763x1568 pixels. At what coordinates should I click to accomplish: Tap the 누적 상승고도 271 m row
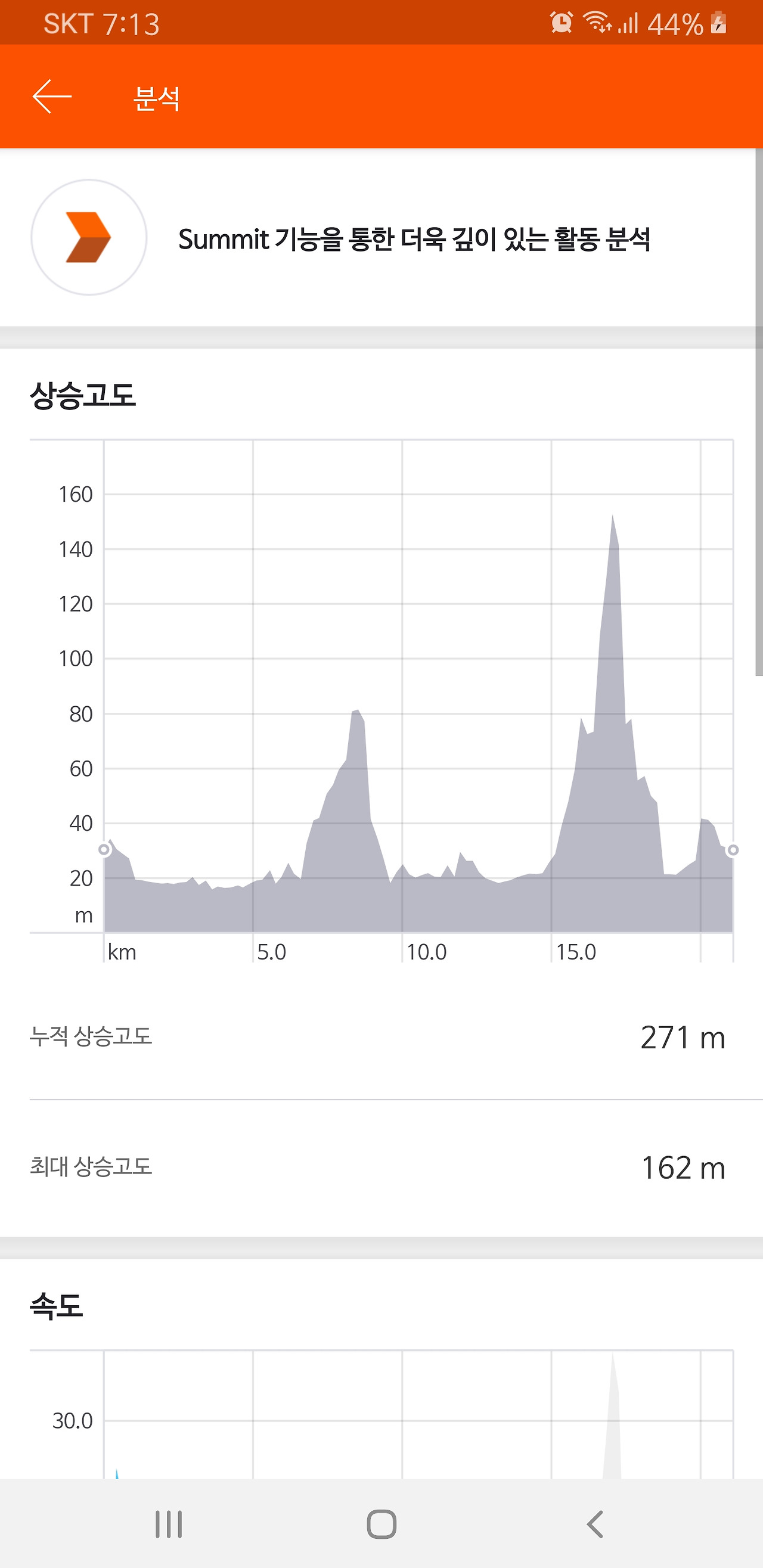381,1037
